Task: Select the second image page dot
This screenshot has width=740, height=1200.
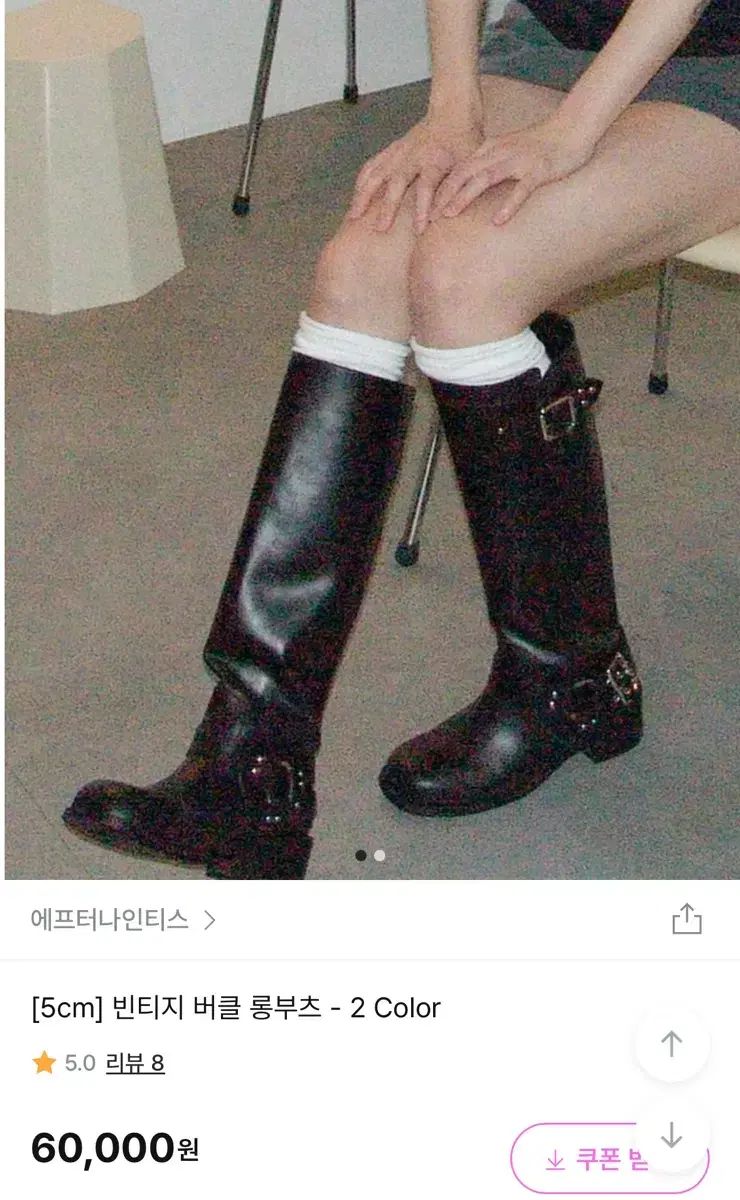Action: point(380,855)
